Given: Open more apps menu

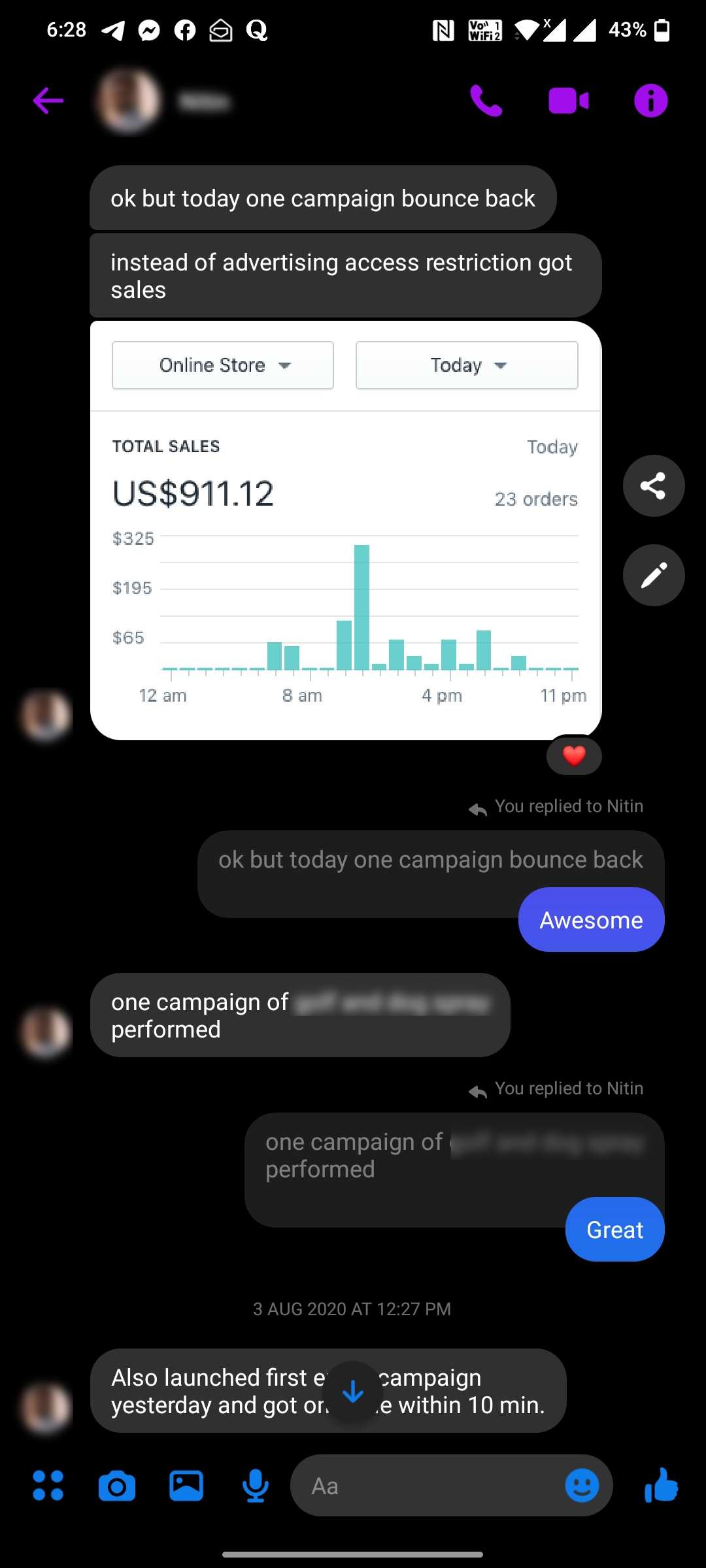Looking at the screenshot, I should (x=48, y=1485).
